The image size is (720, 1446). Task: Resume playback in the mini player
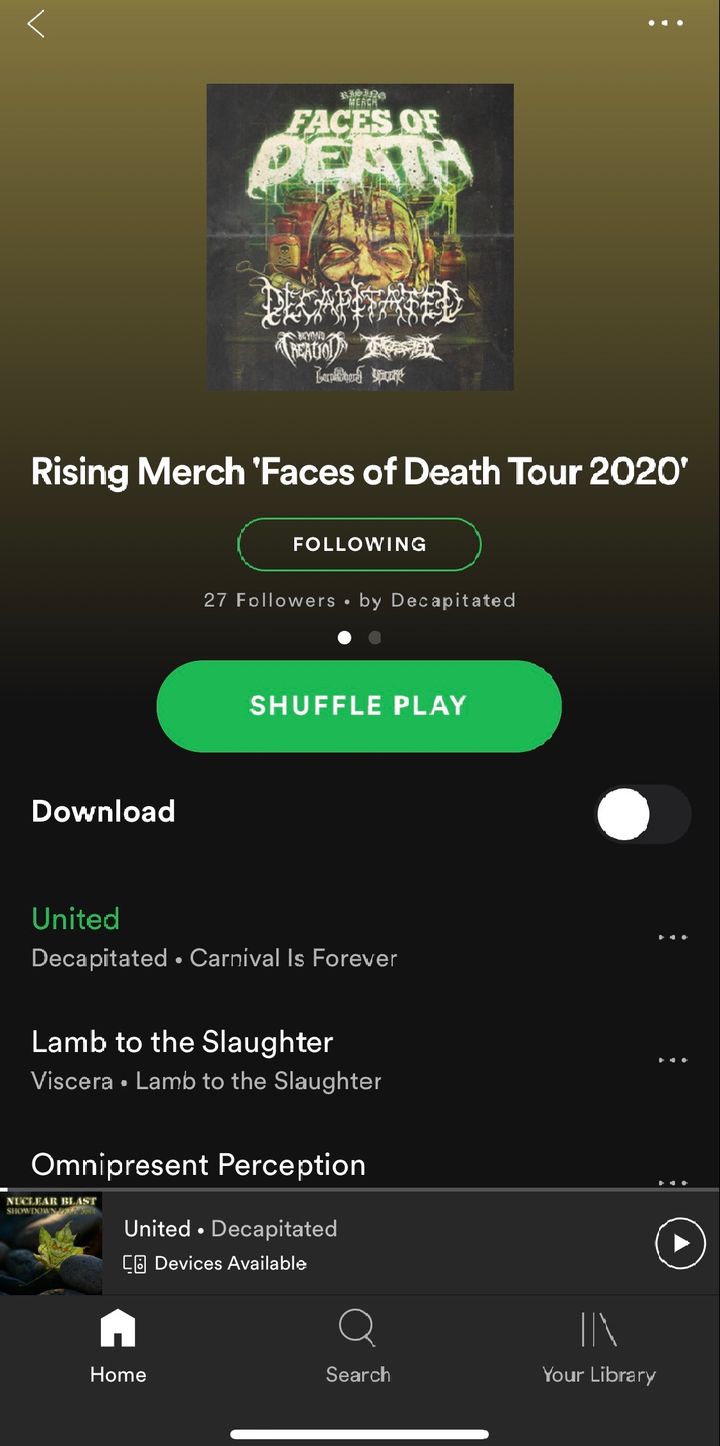coord(680,1243)
